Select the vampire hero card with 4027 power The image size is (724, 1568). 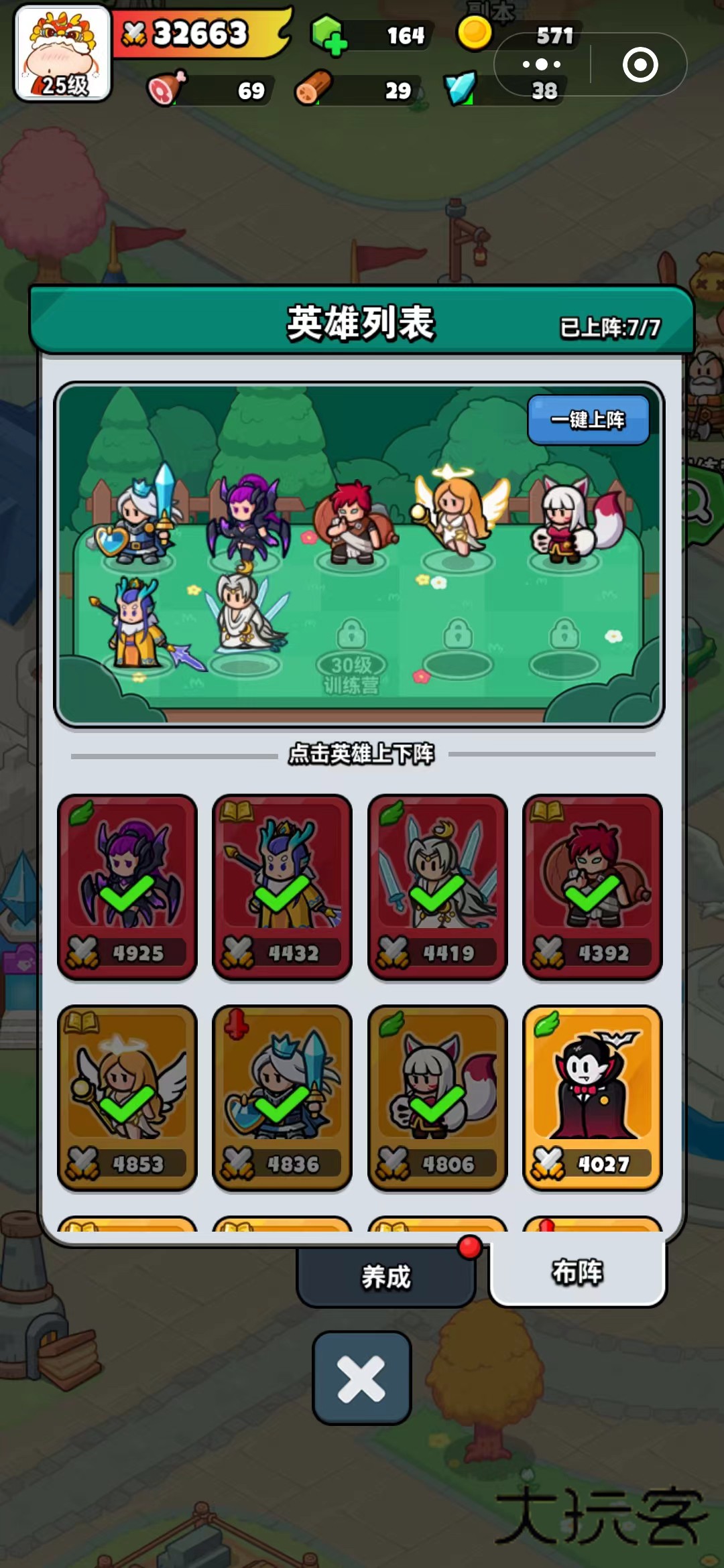[592, 1098]
